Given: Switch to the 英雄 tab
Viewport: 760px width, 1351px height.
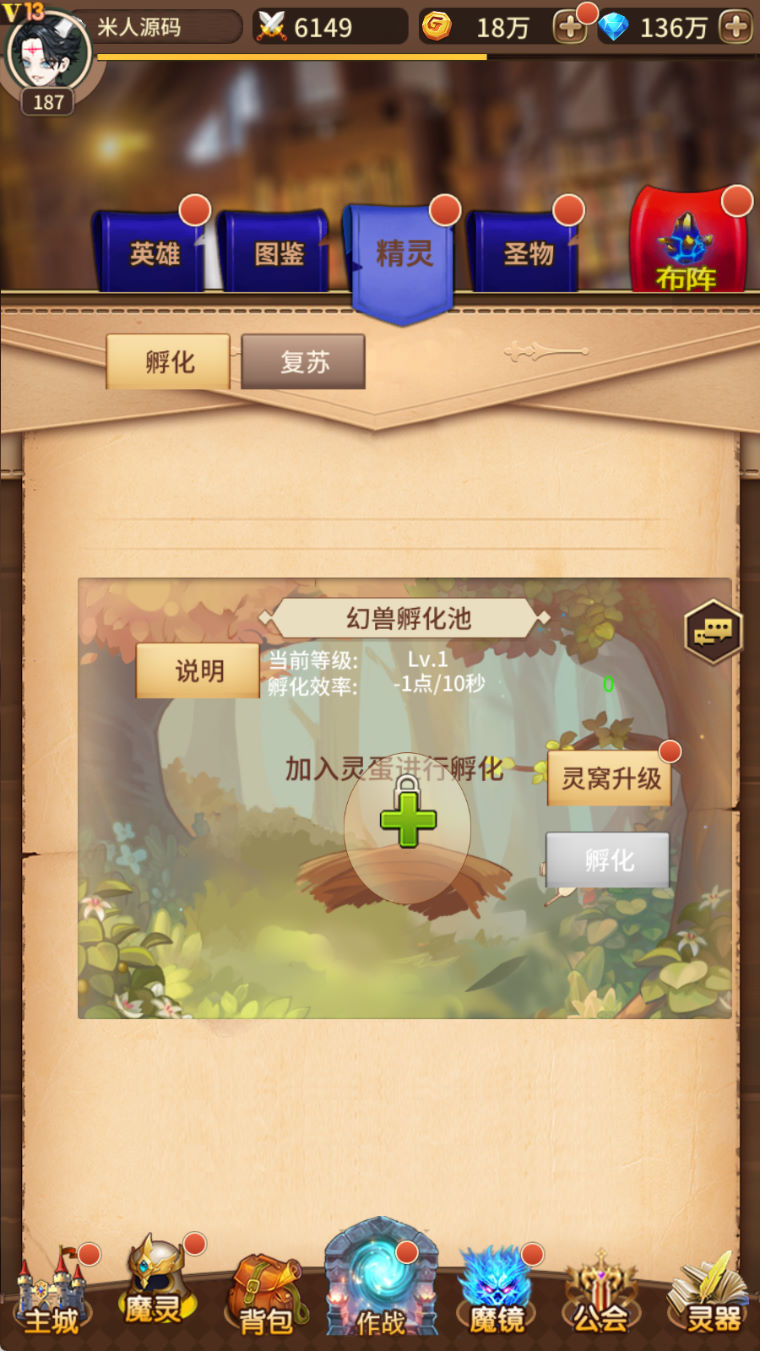Looking at the screenshot, I should 153,253.
